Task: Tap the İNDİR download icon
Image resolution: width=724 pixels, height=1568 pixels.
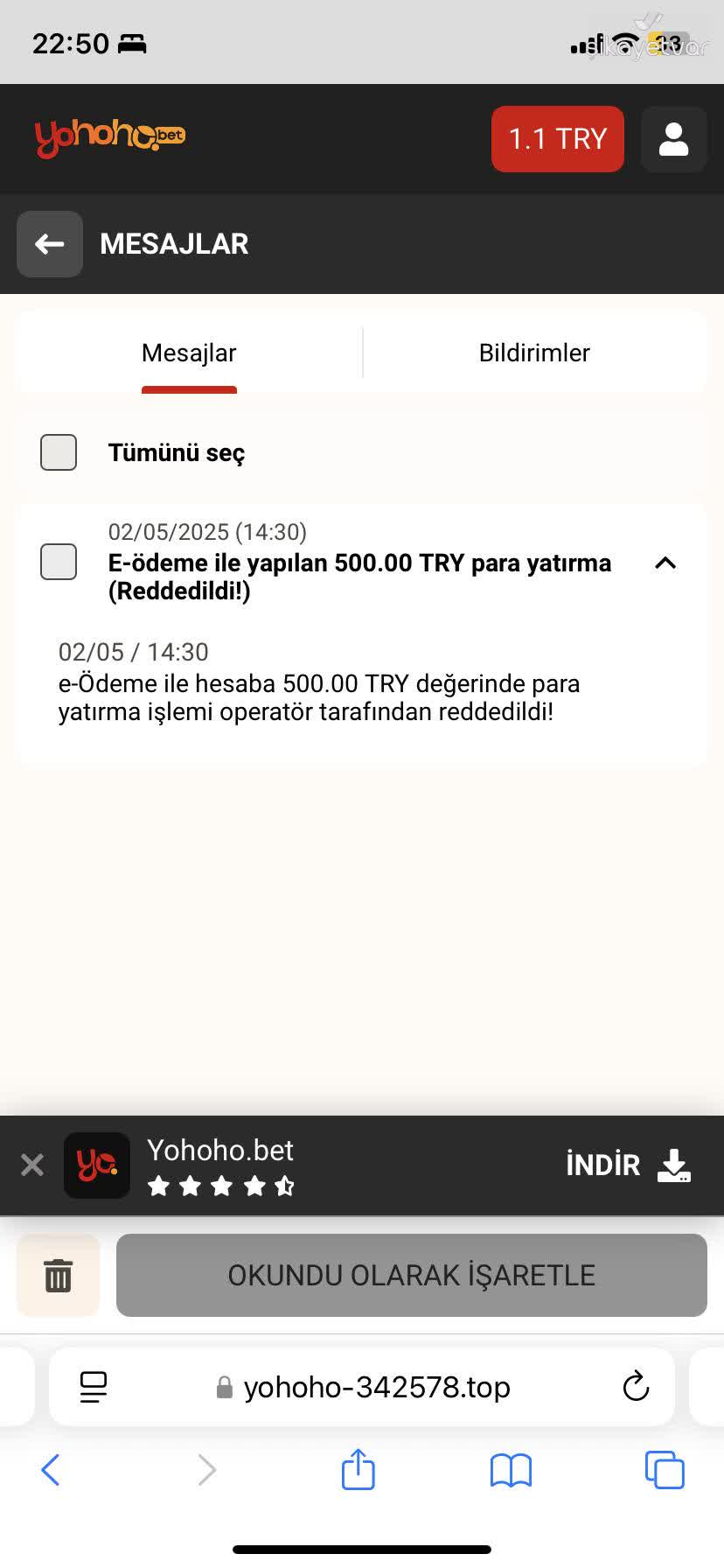Action: (x=672, y=1165)
